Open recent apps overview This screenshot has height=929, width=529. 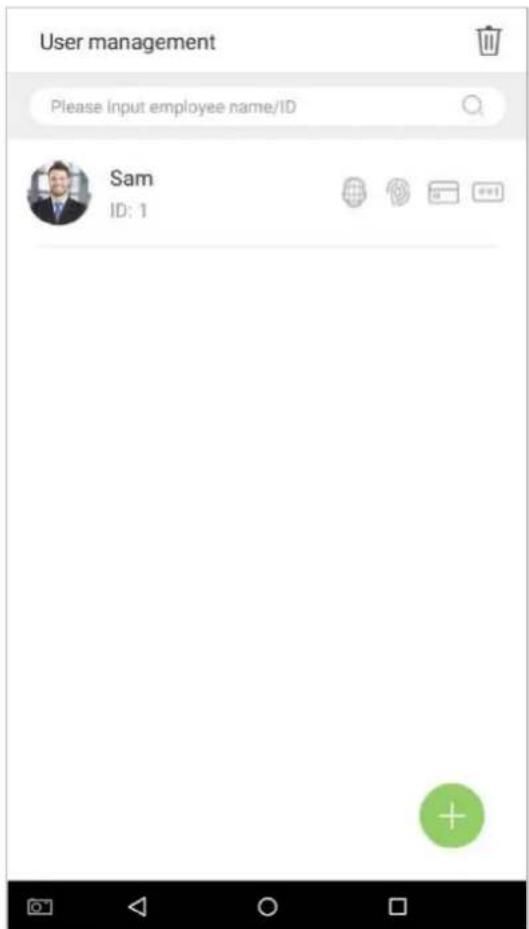click(x=397, y=906)
